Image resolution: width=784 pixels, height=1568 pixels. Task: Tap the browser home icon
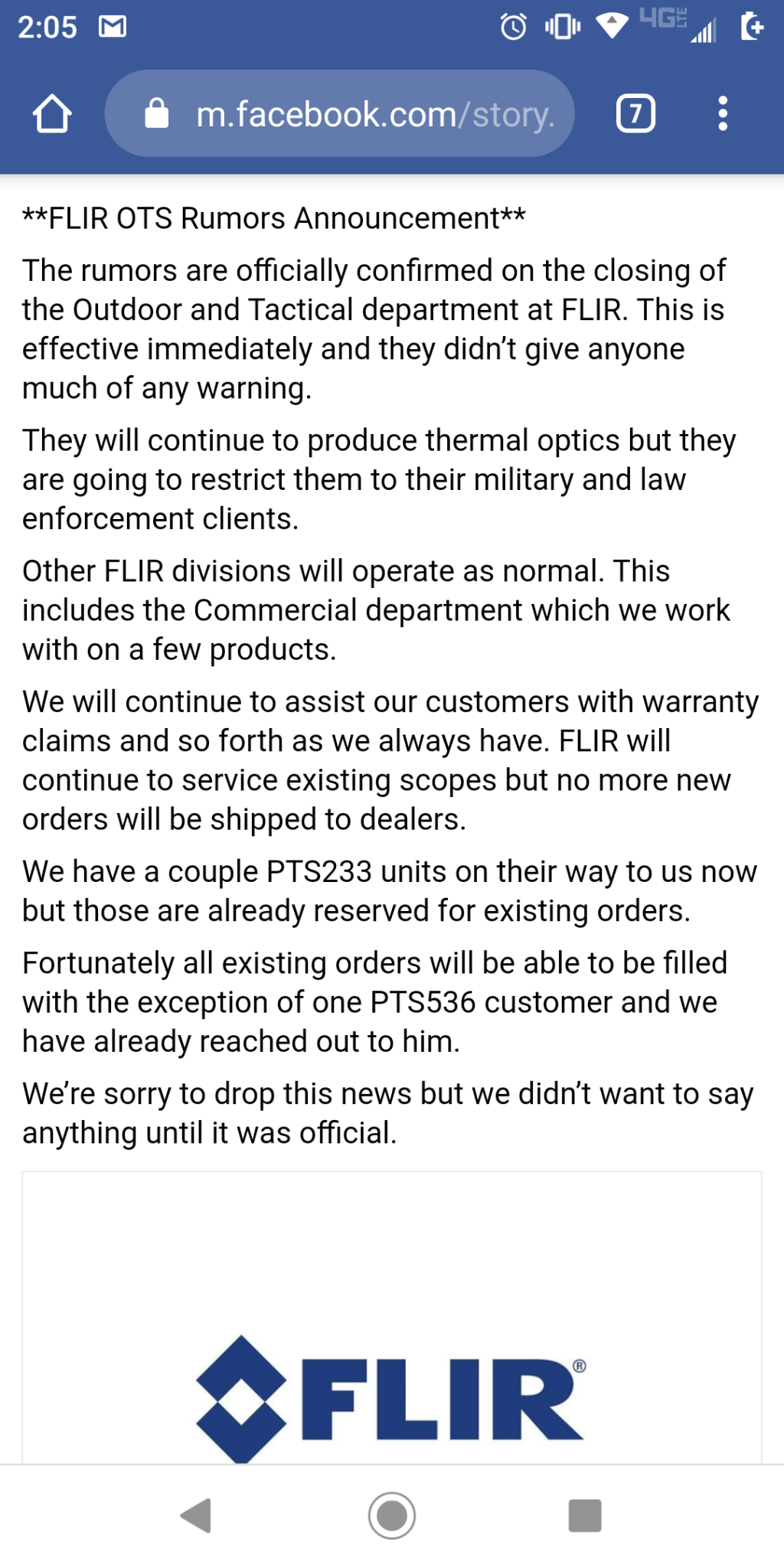tap(52, 114)
